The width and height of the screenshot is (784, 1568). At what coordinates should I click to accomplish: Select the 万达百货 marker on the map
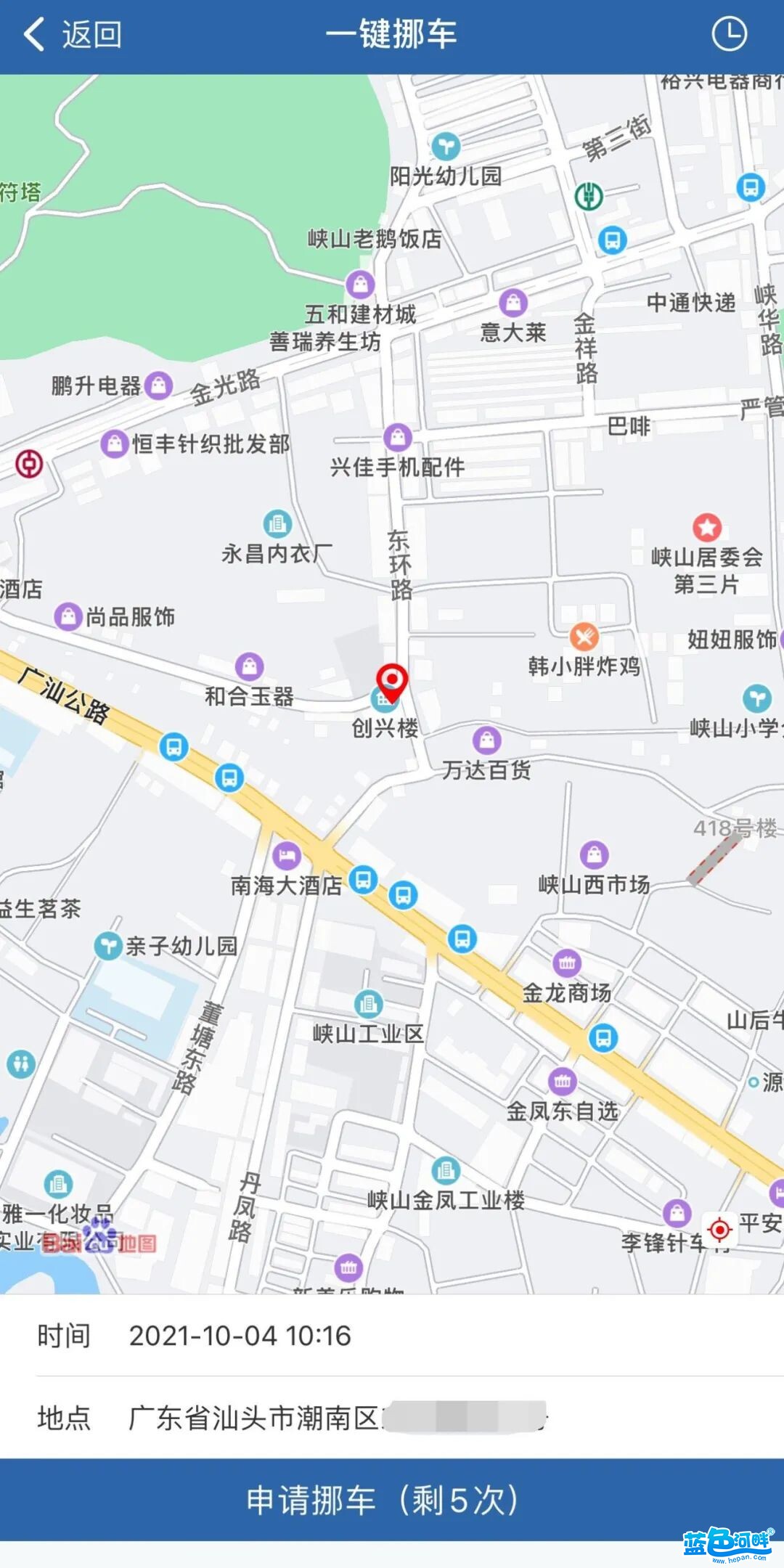click(486, 740)
